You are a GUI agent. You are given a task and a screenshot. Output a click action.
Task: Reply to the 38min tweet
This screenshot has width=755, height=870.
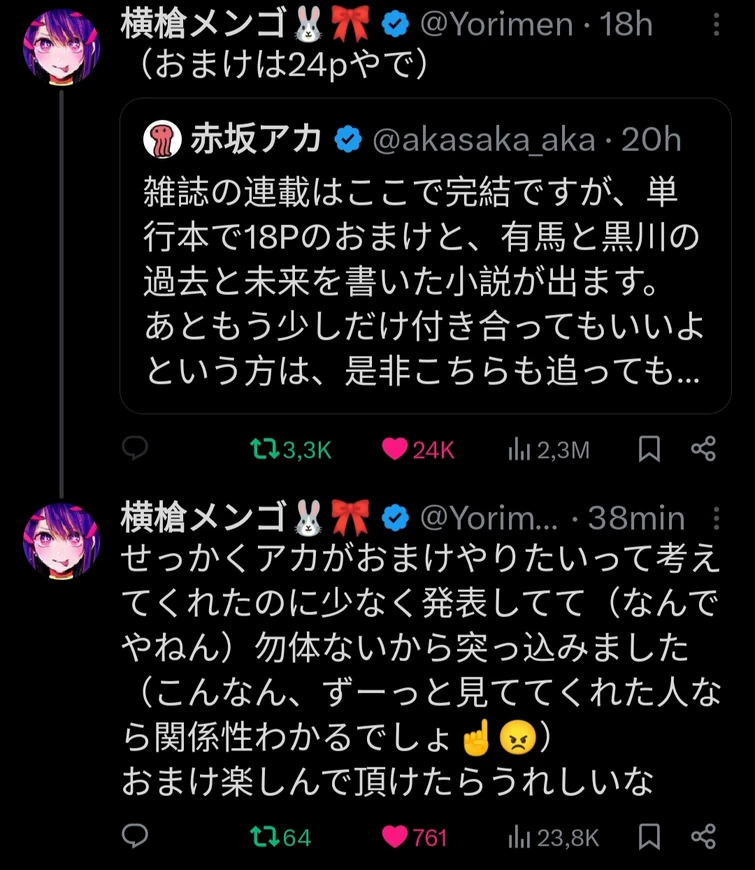pyautogui.click(x=135, y=835)
